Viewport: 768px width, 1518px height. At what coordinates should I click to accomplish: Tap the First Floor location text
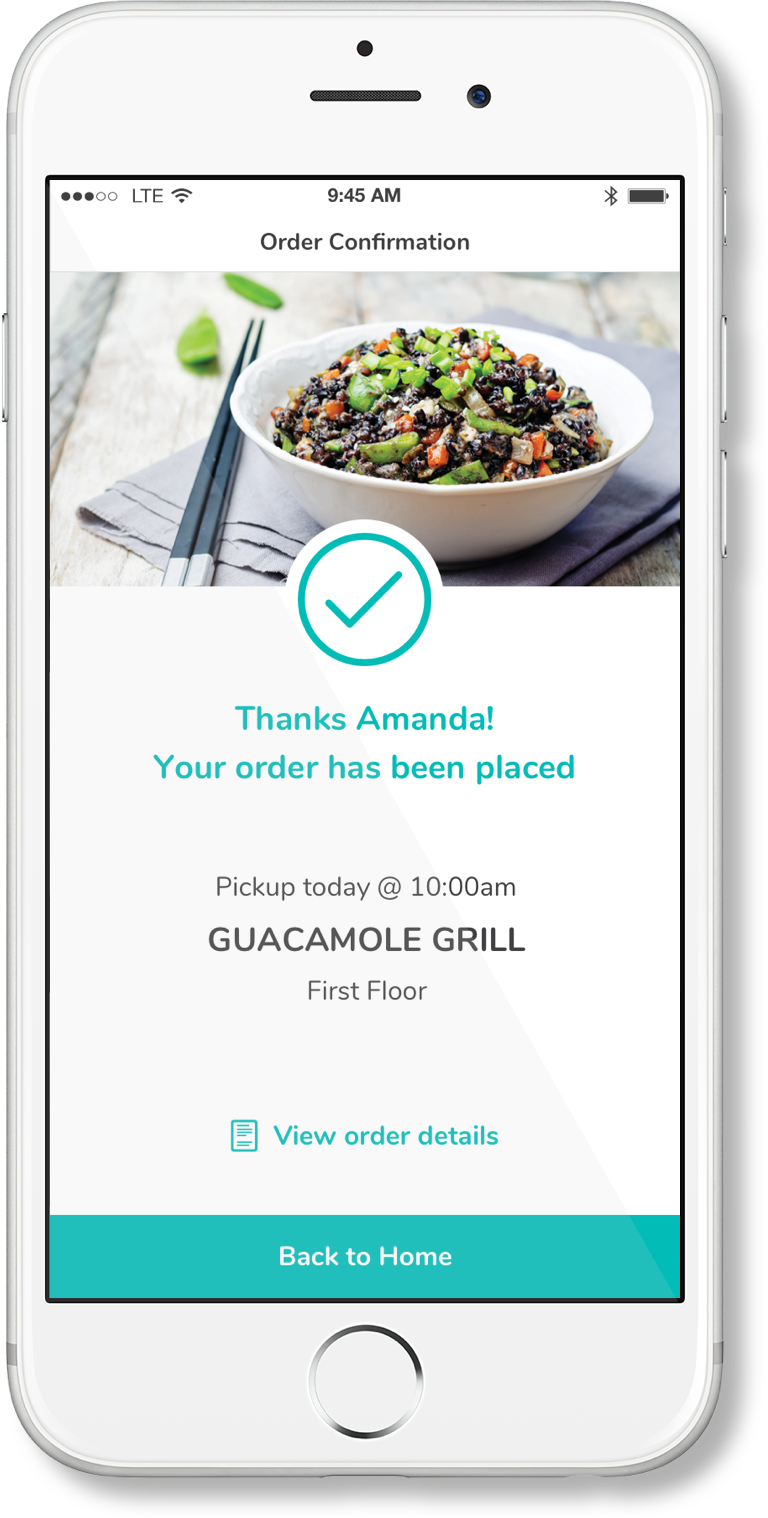point(366,990)
